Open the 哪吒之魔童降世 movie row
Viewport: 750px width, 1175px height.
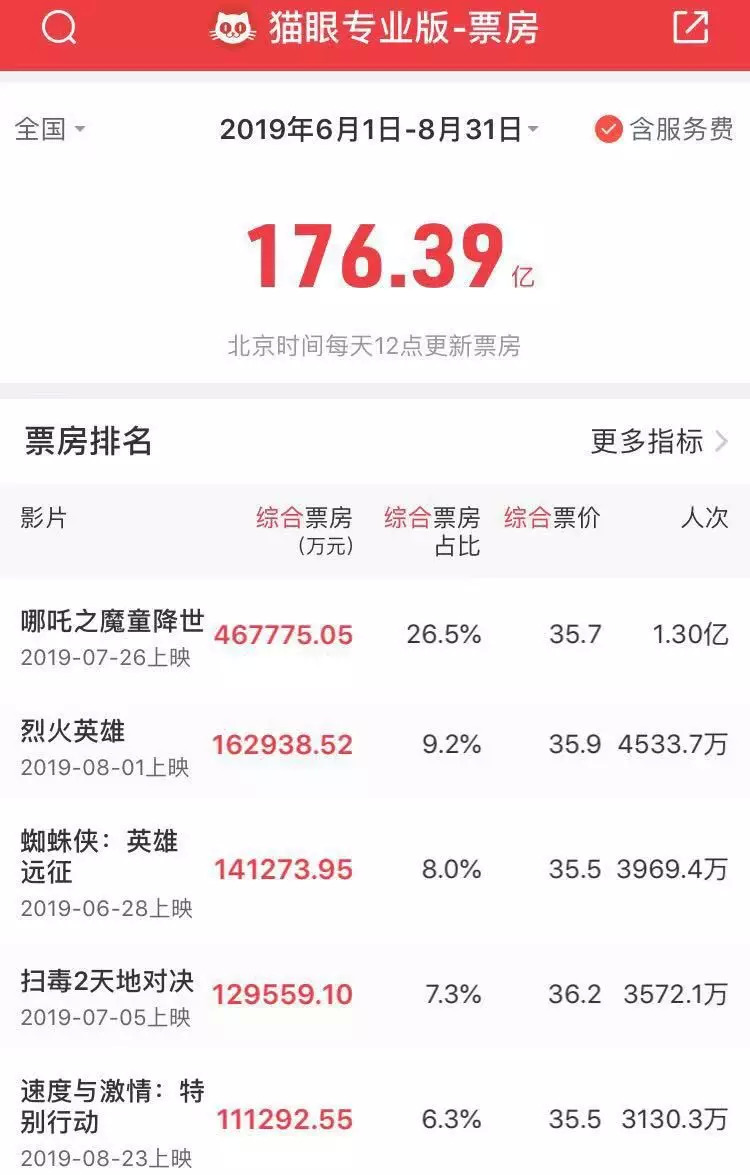click(375, 635)
